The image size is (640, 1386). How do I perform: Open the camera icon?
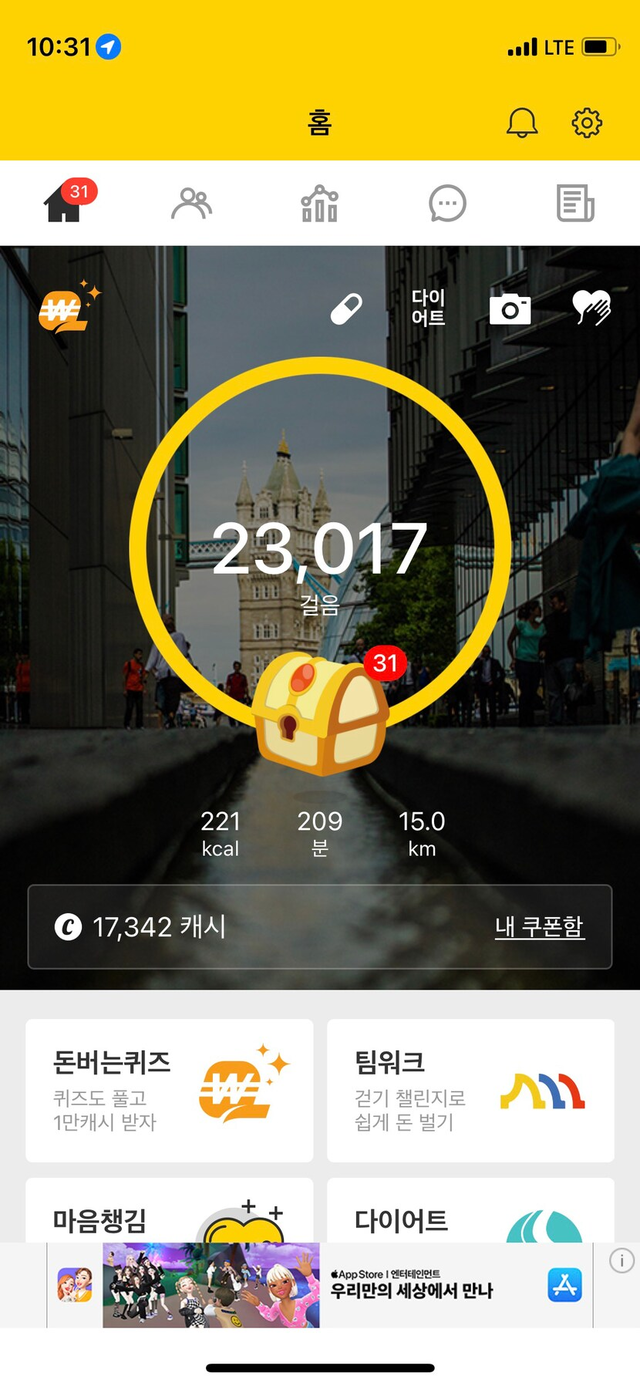(510, 309)
